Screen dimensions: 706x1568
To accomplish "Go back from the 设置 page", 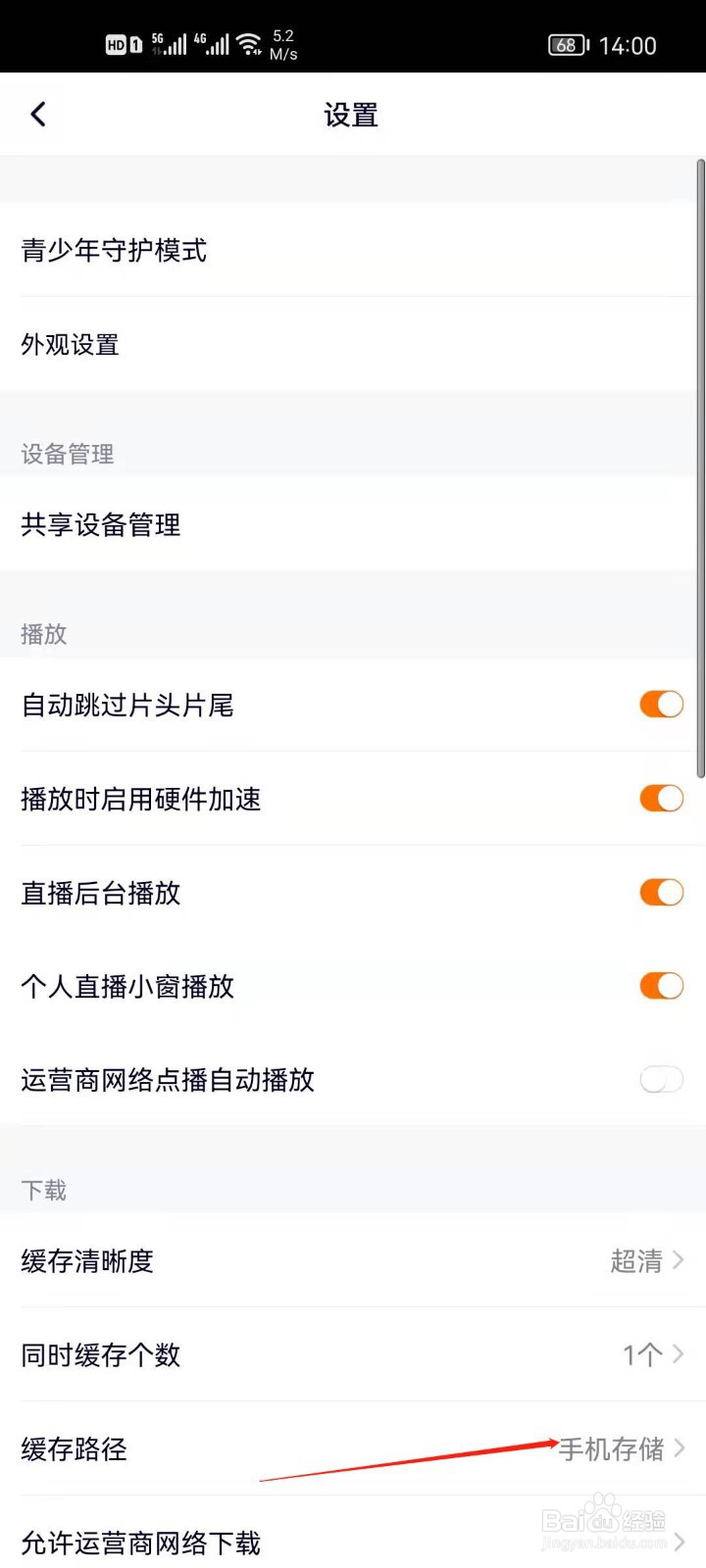I will [x=38, y=115].
